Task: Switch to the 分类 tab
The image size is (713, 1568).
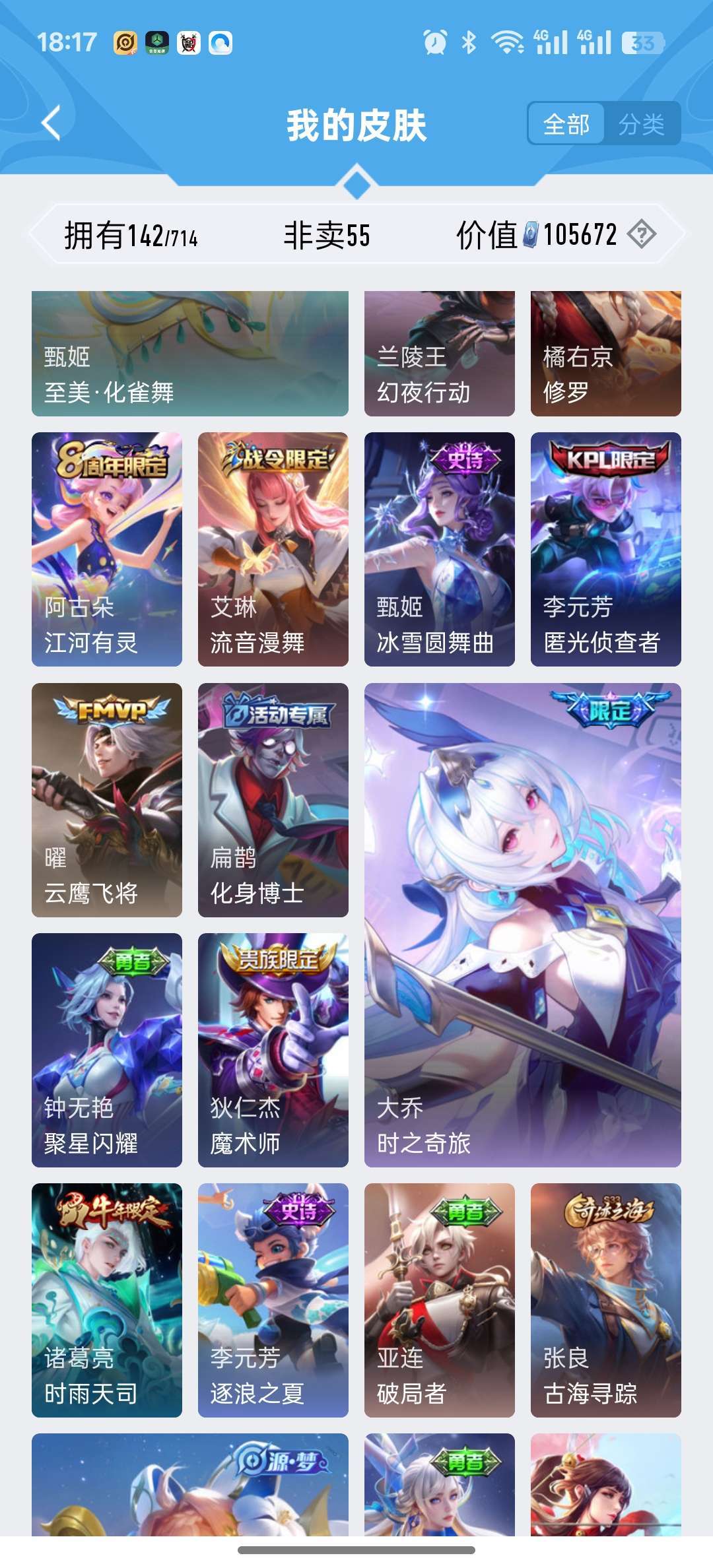Action: (642, 123)
